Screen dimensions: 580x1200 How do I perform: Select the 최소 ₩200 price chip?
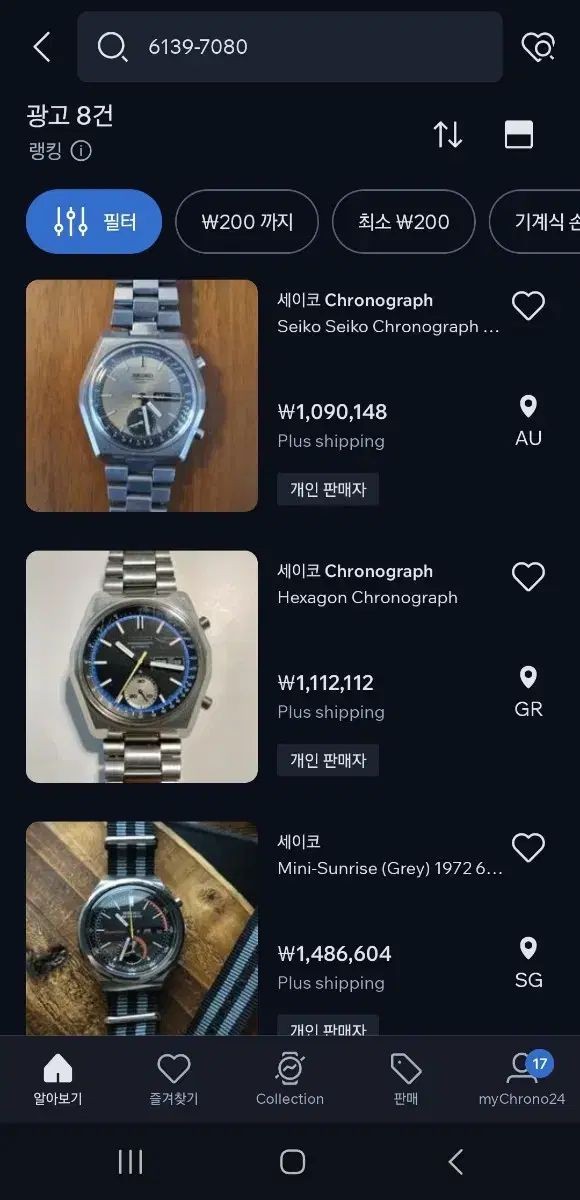point(404,221)
